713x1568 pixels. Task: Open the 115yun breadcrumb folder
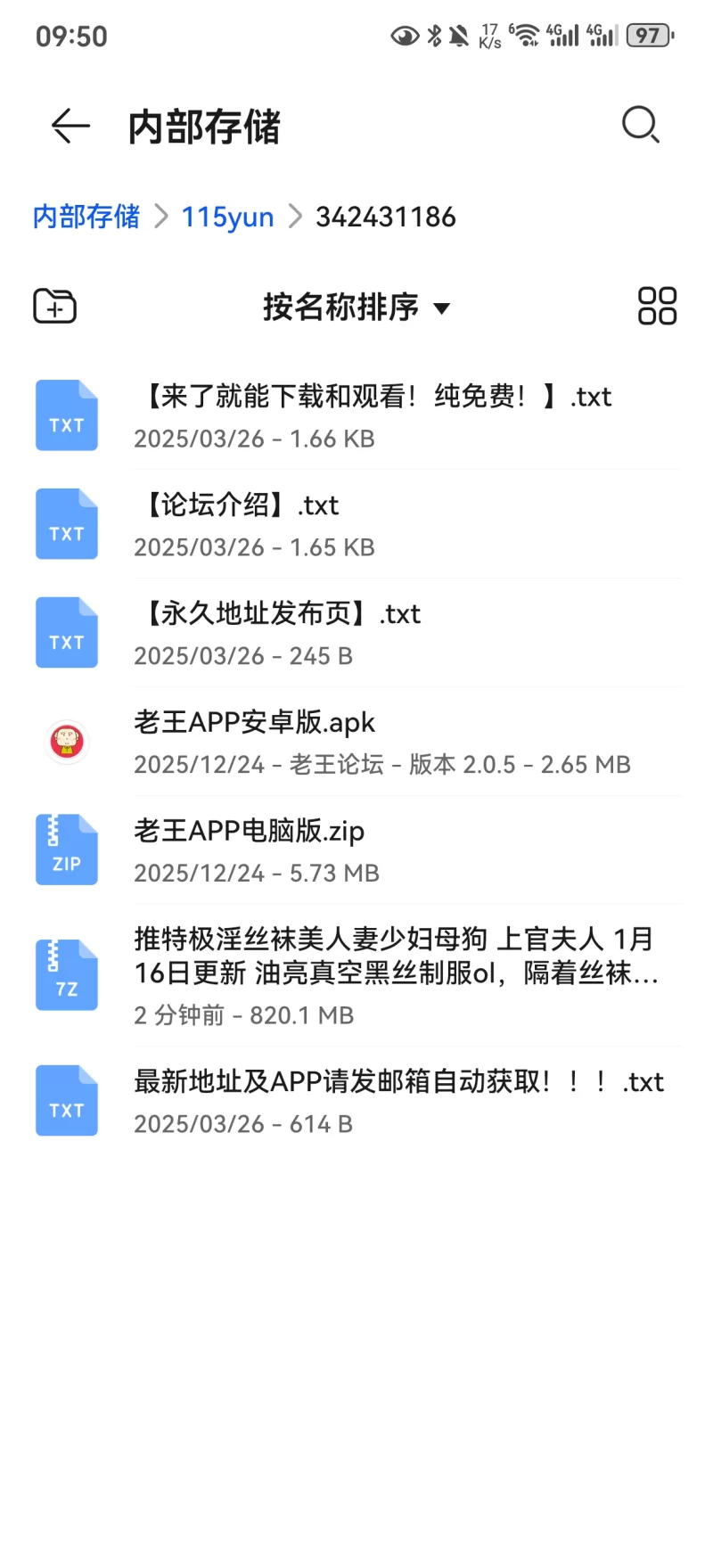point(227,217)
